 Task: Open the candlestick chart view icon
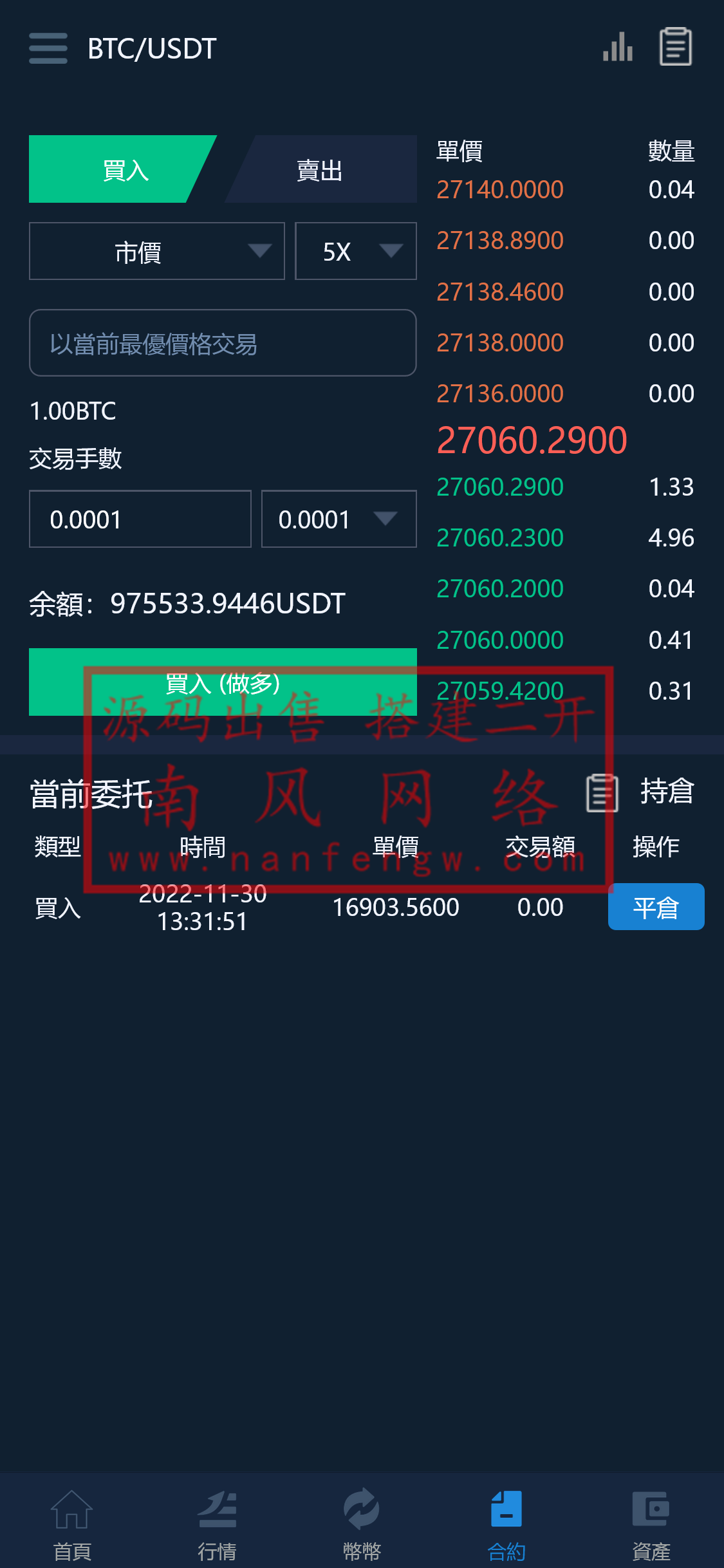617,47
